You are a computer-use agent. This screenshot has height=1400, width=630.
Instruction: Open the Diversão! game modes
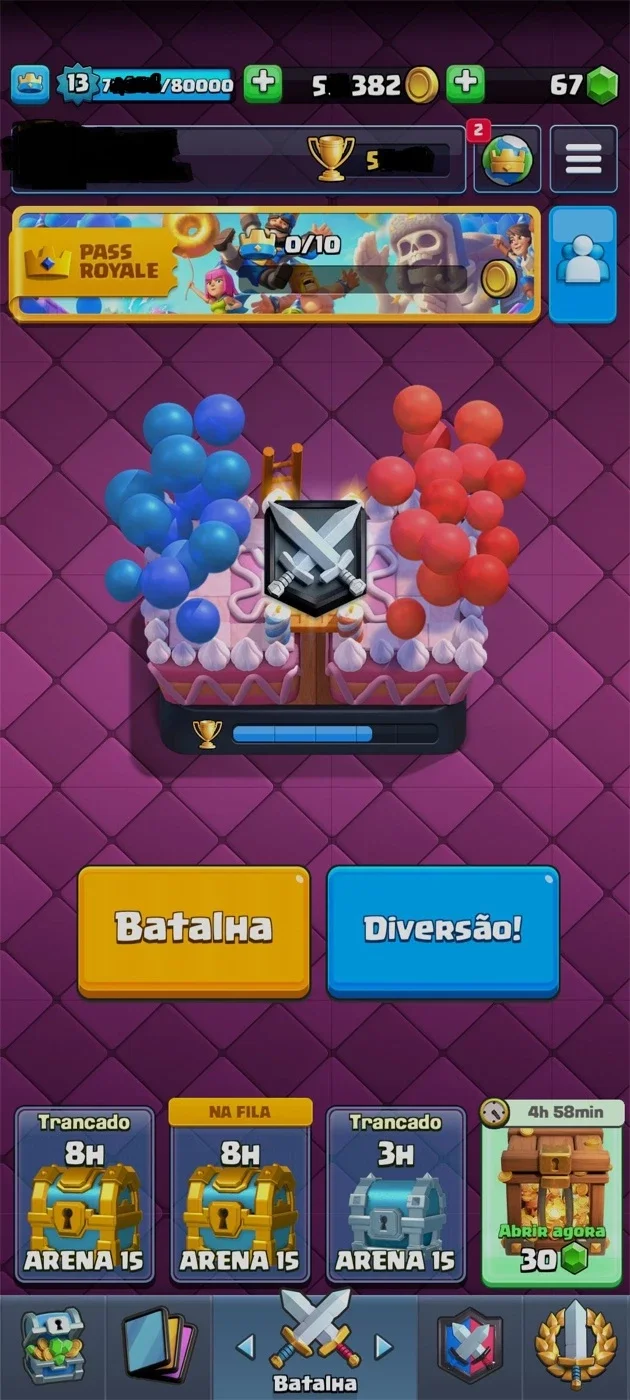coord(443,930)
